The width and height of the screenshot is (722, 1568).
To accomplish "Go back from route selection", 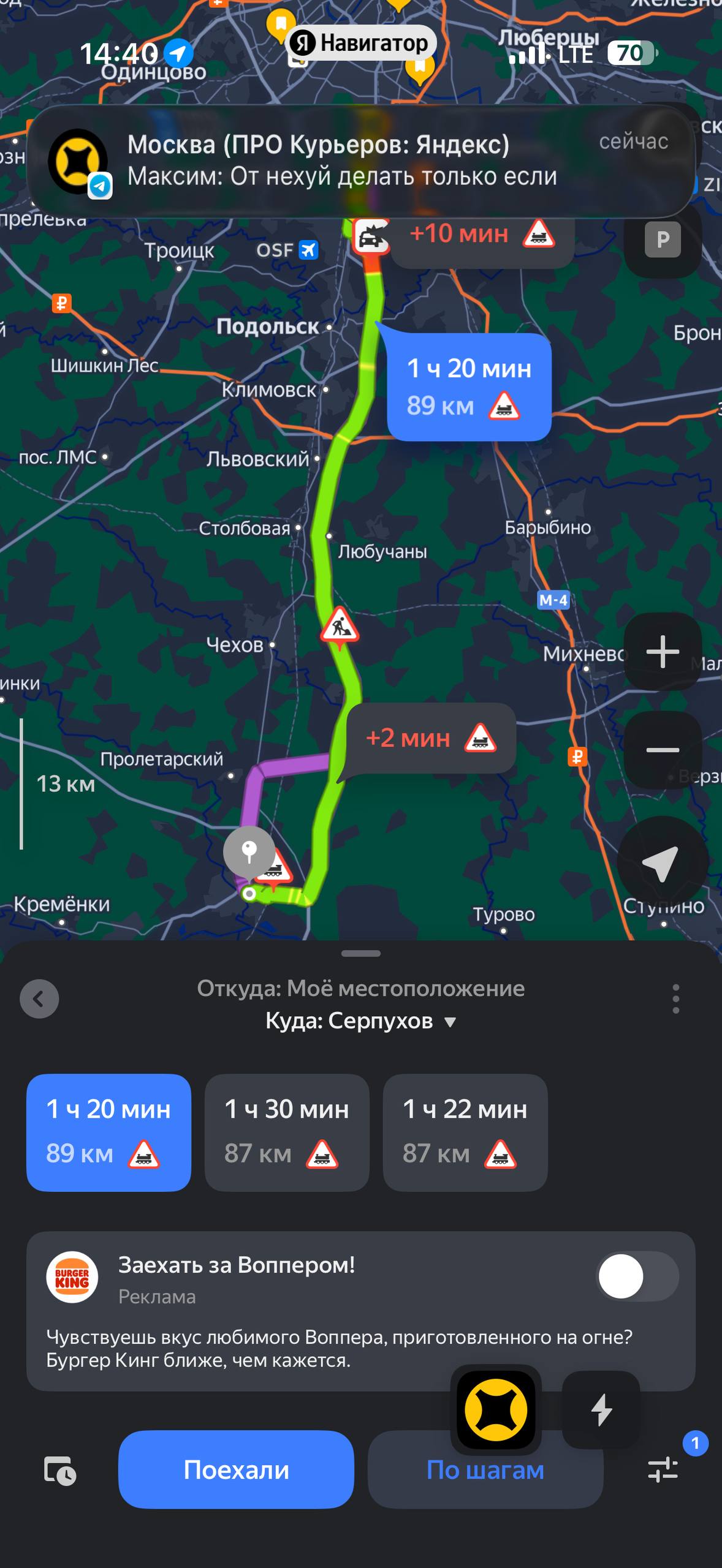I will coord(39,999).
